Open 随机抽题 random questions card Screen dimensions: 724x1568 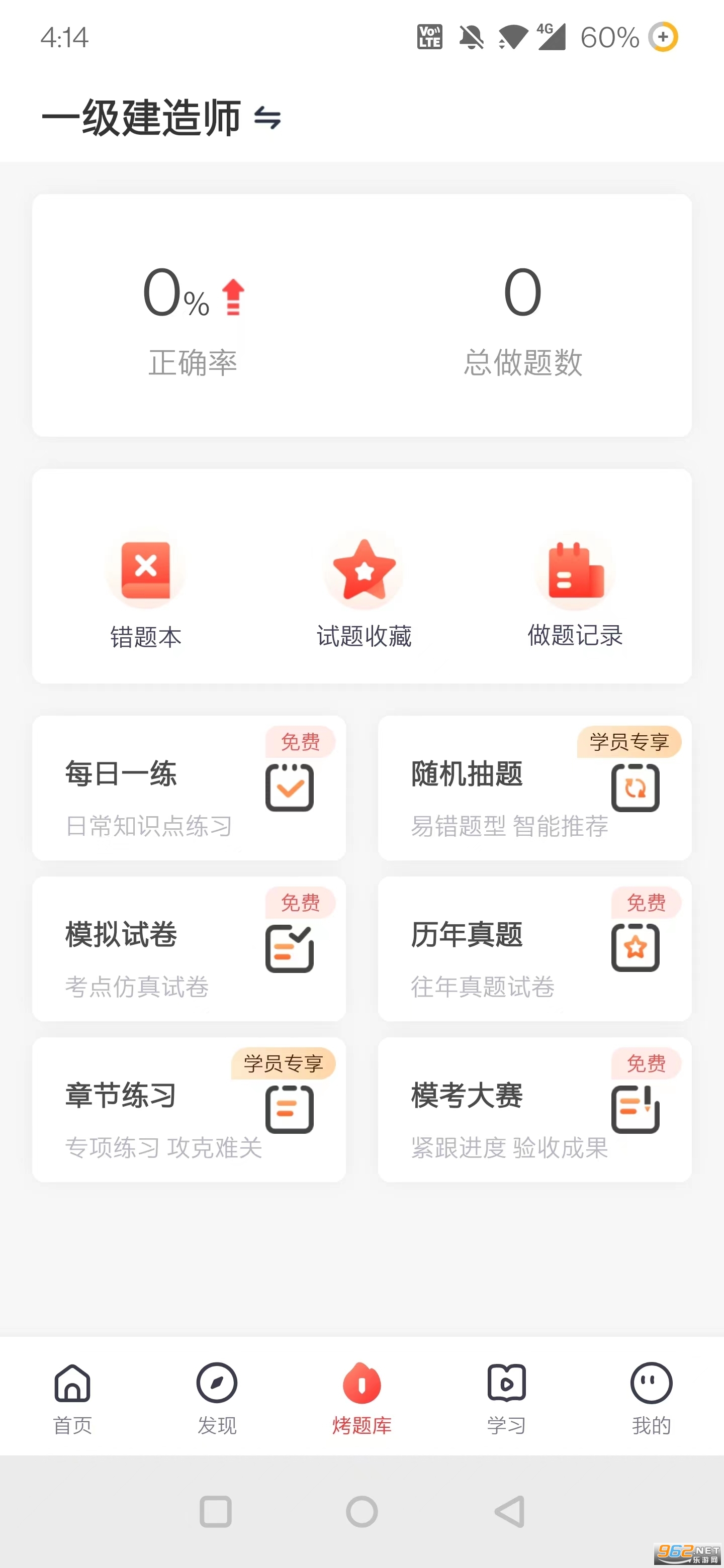534,788
